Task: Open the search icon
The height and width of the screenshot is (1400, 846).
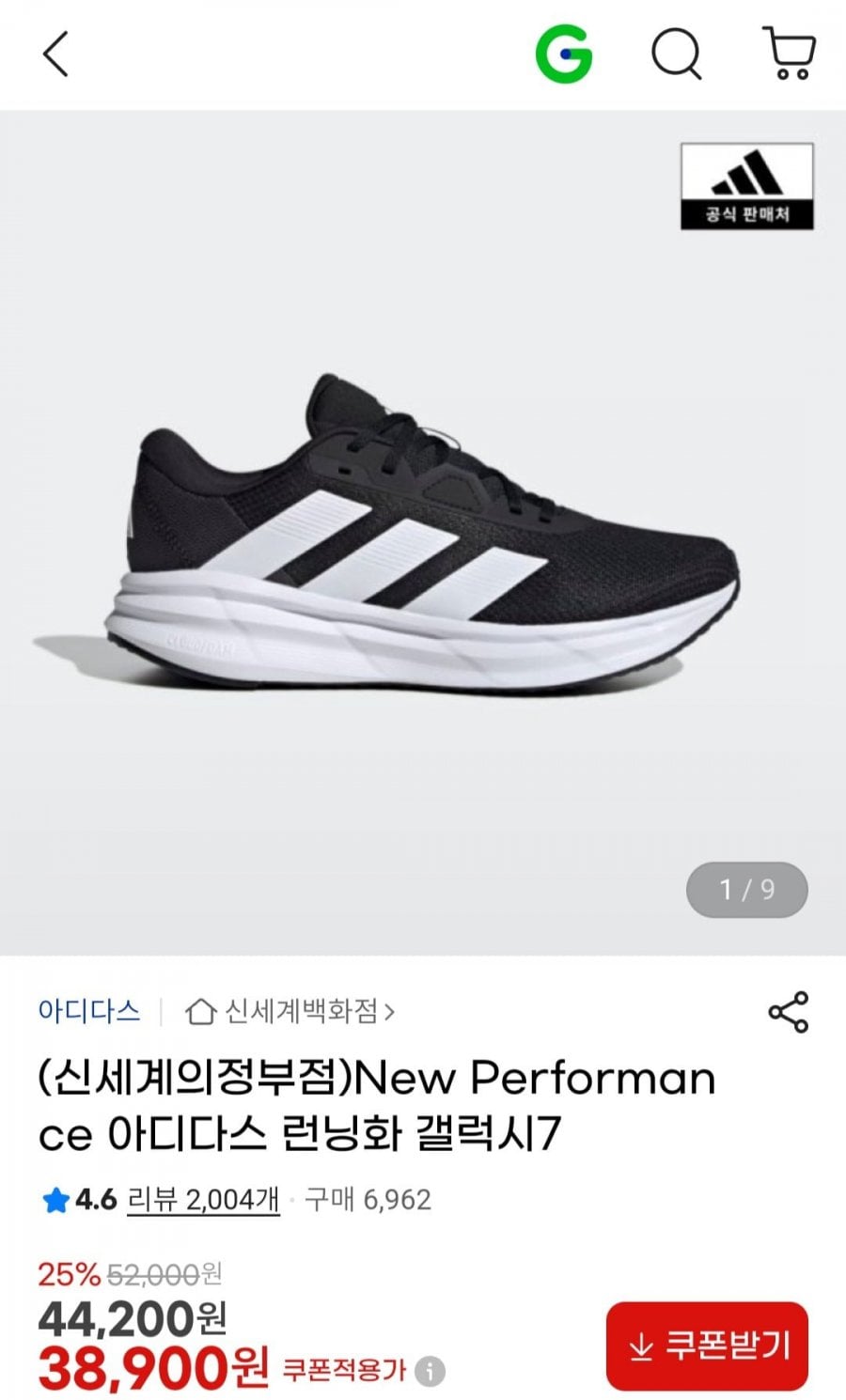Action: [x=677, y=54]
